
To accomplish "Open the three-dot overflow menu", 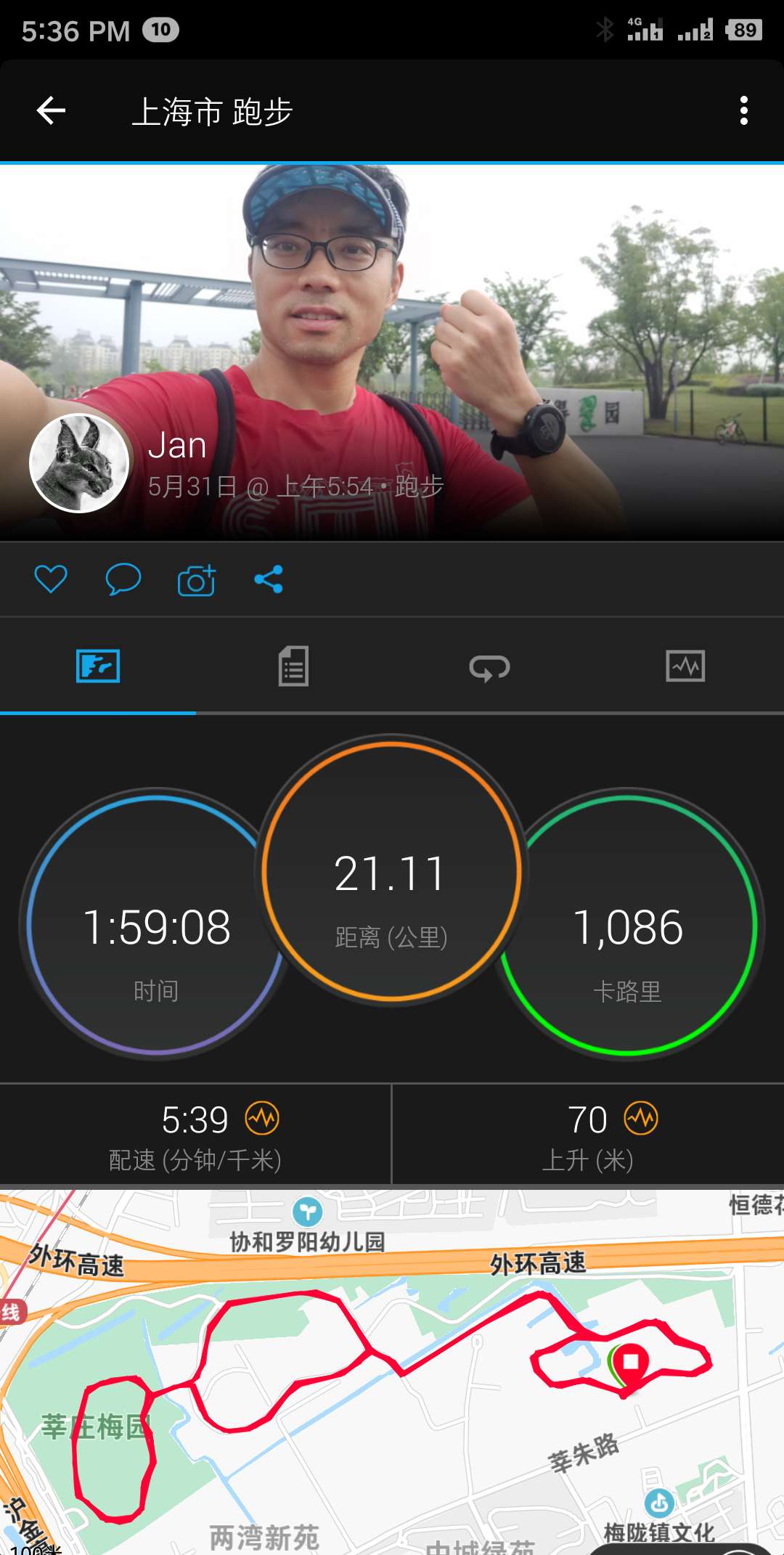I will coord(743,111).
